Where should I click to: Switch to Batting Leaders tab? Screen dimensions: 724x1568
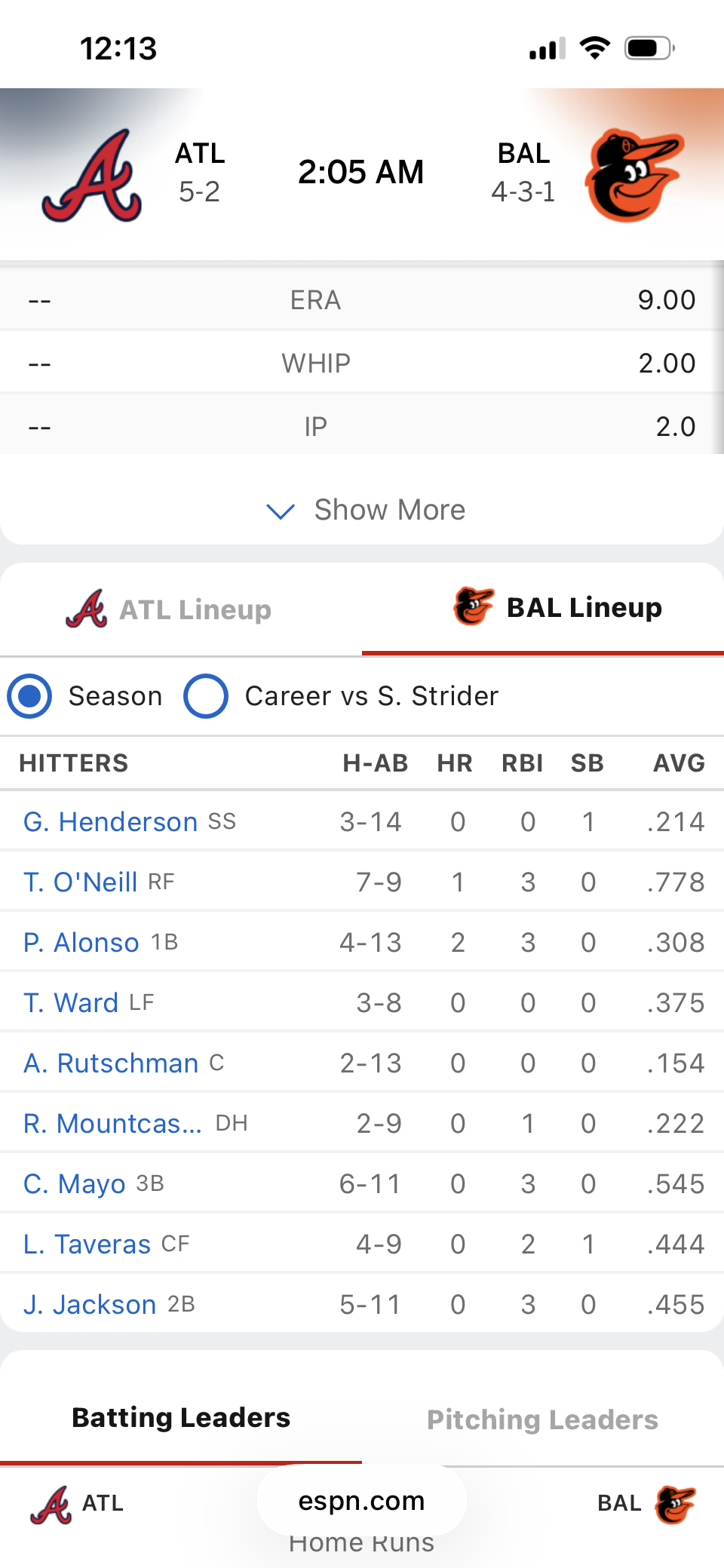click(x=181, y=1418)
